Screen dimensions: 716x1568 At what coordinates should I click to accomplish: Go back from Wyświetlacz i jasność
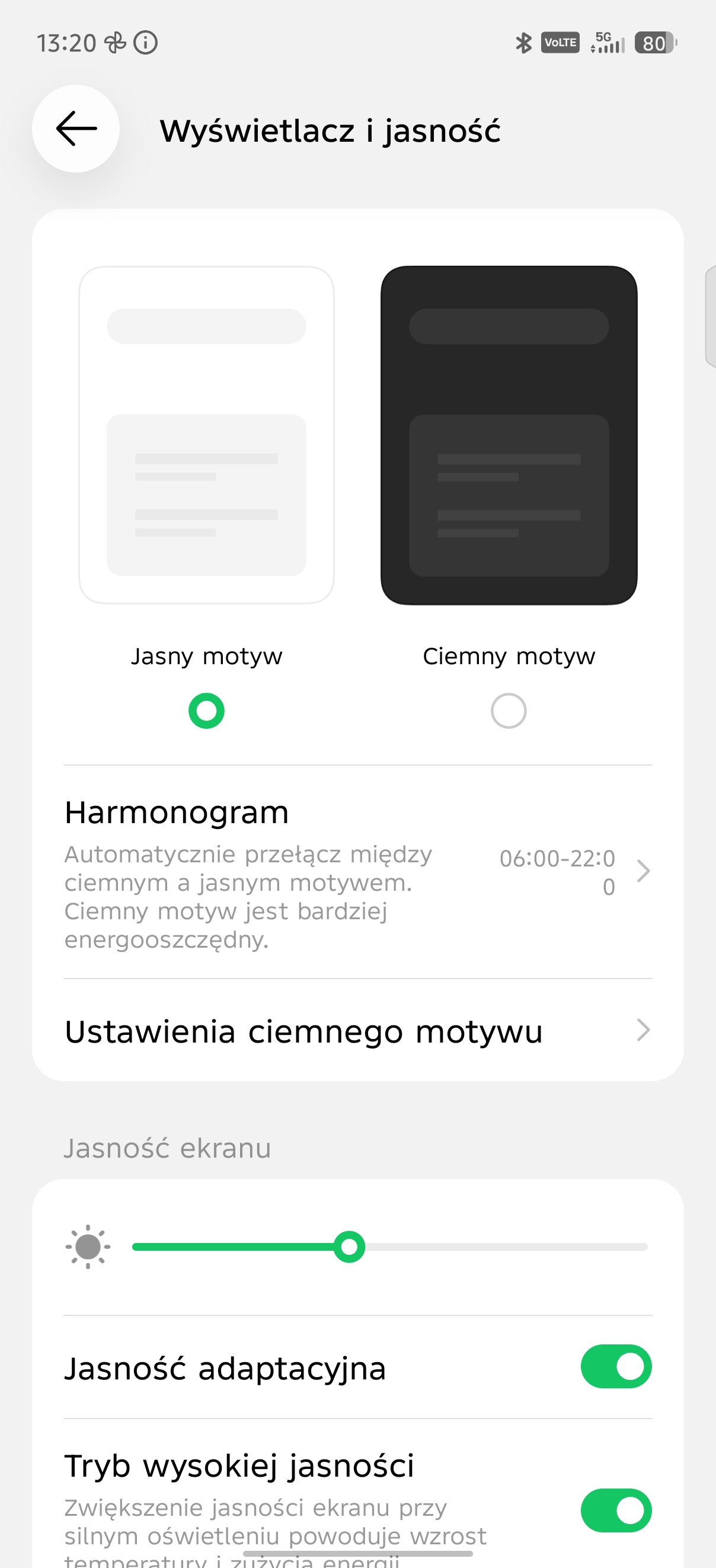(75, 129)
